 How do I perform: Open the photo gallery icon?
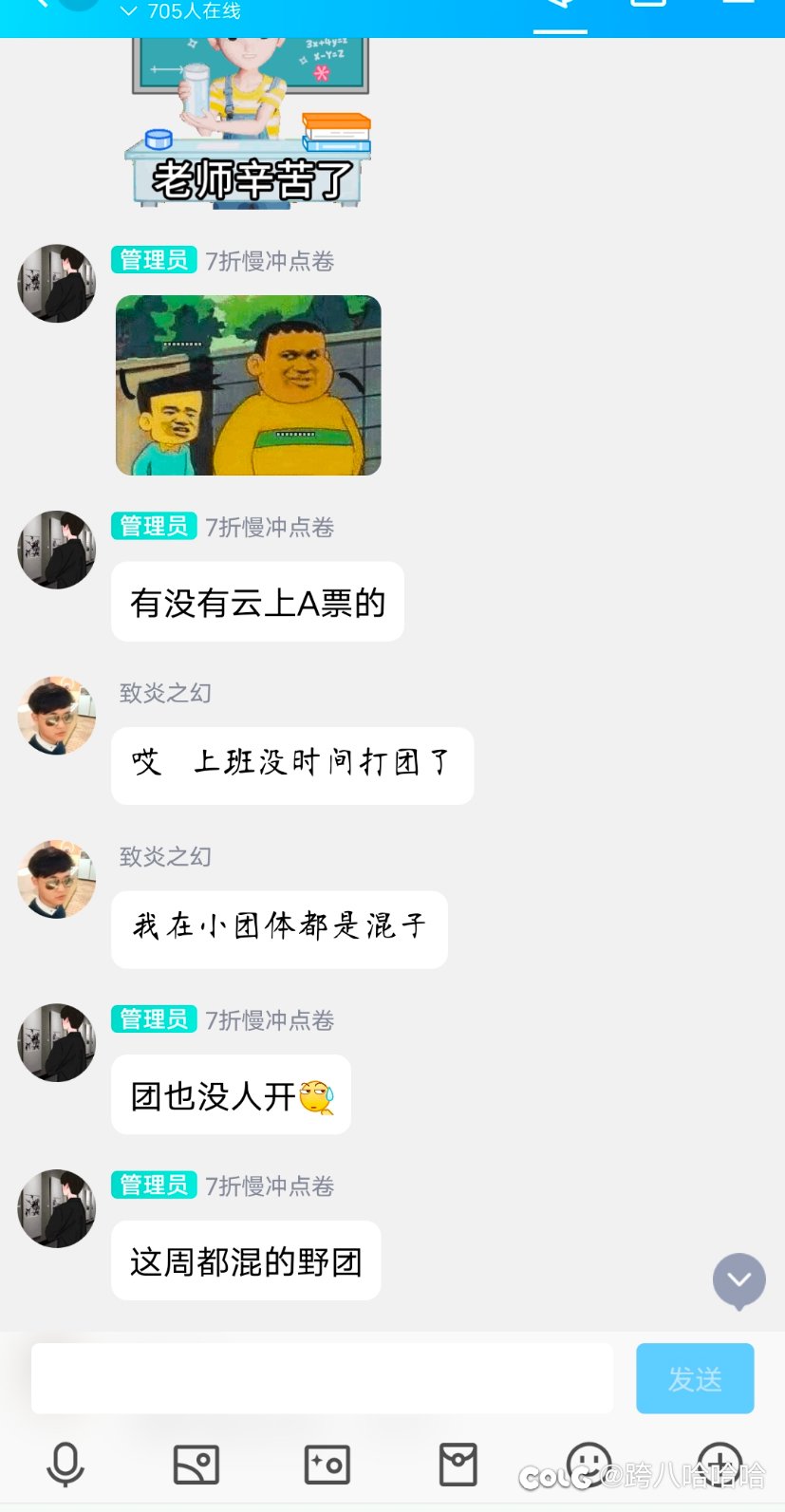click(x=196, y=1463)
